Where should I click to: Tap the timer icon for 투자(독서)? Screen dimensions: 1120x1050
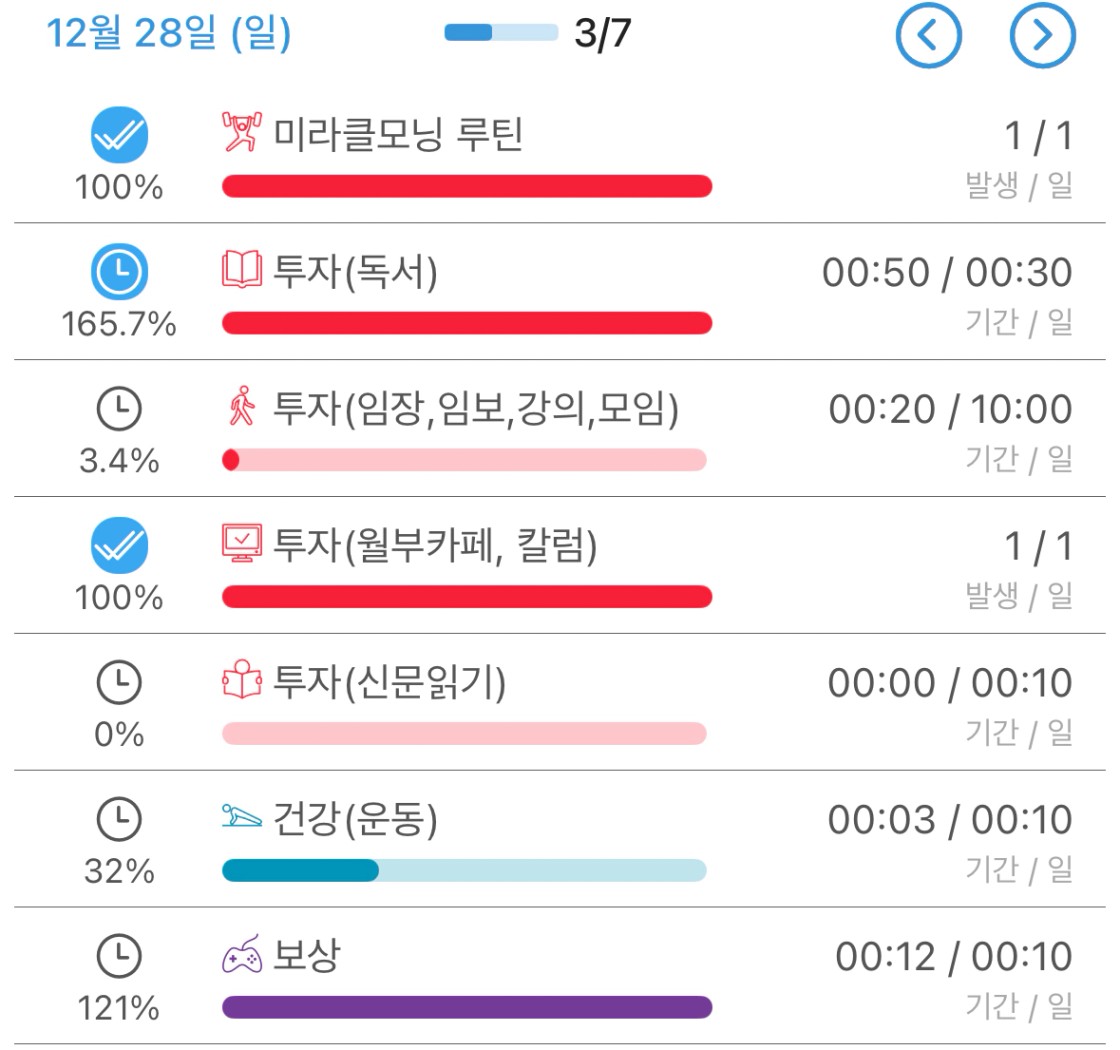click(120, 273)
